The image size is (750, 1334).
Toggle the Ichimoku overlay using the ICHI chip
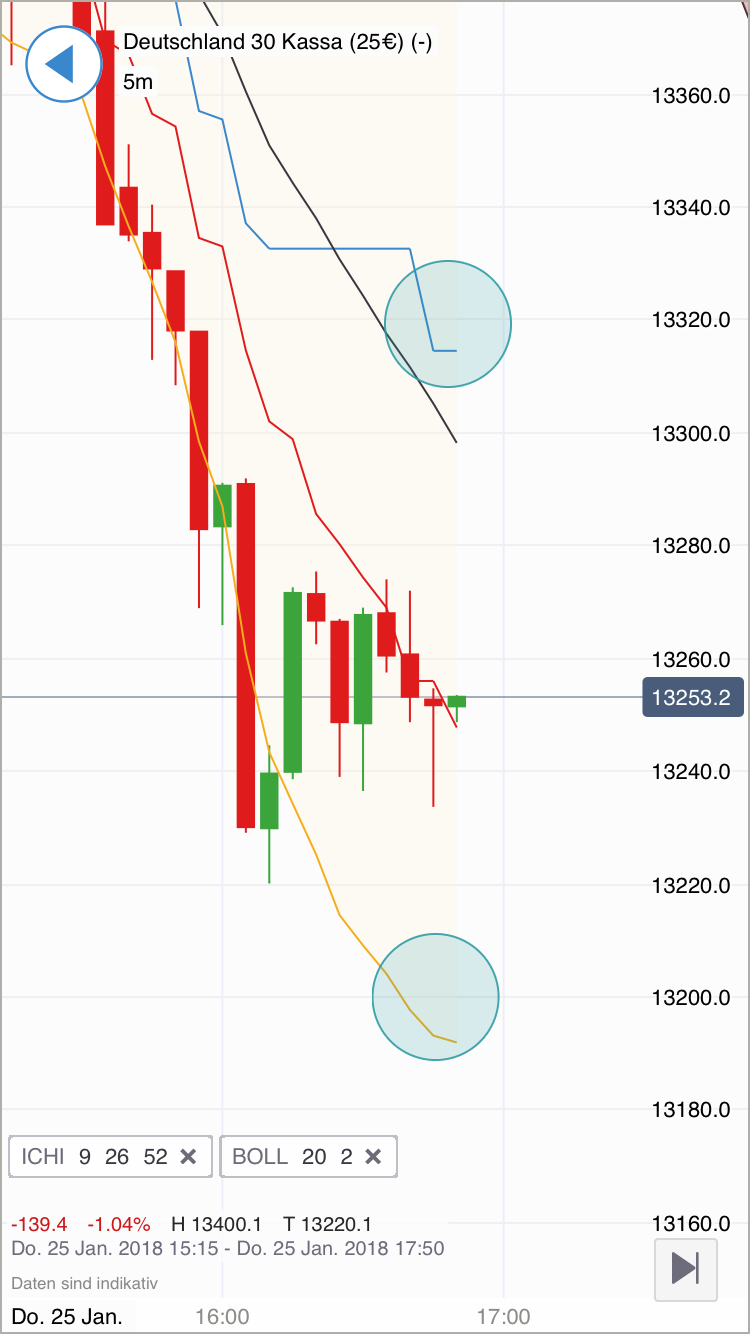(110, 1157)
